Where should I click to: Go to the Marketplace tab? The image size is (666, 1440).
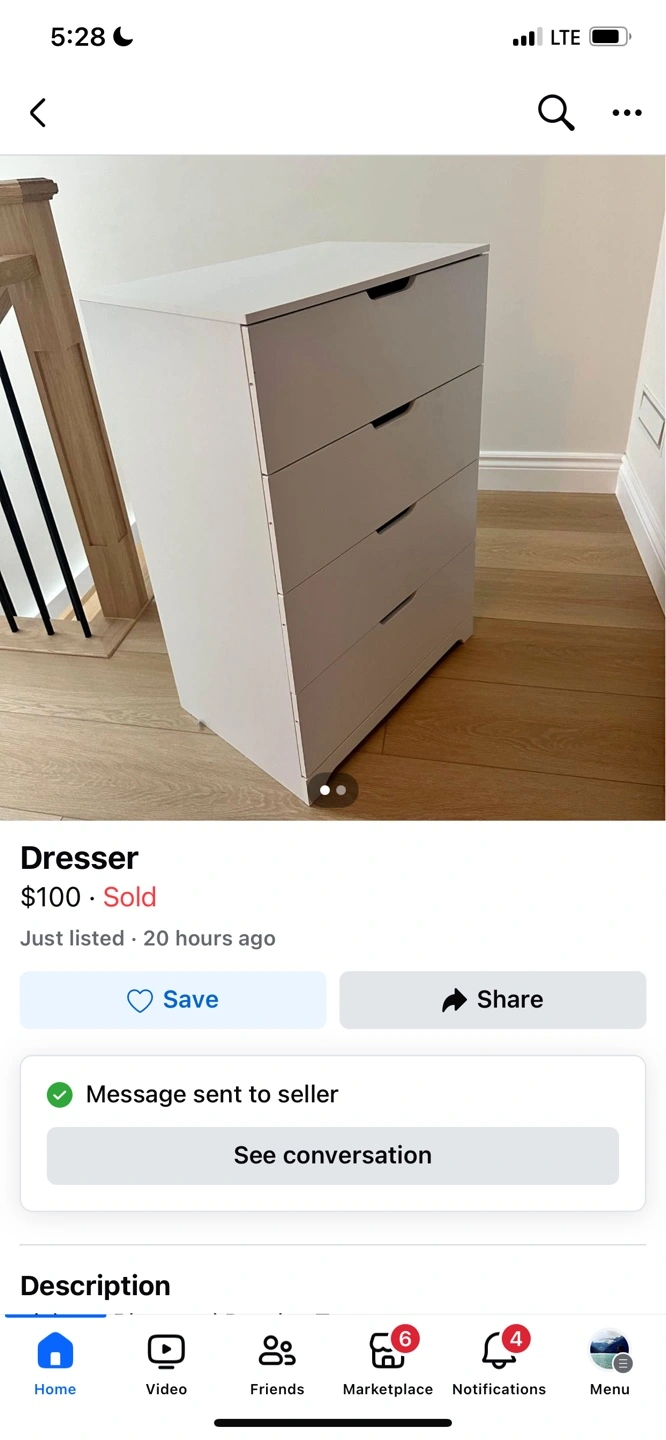pyautogui.click(x=388, y=1363)
